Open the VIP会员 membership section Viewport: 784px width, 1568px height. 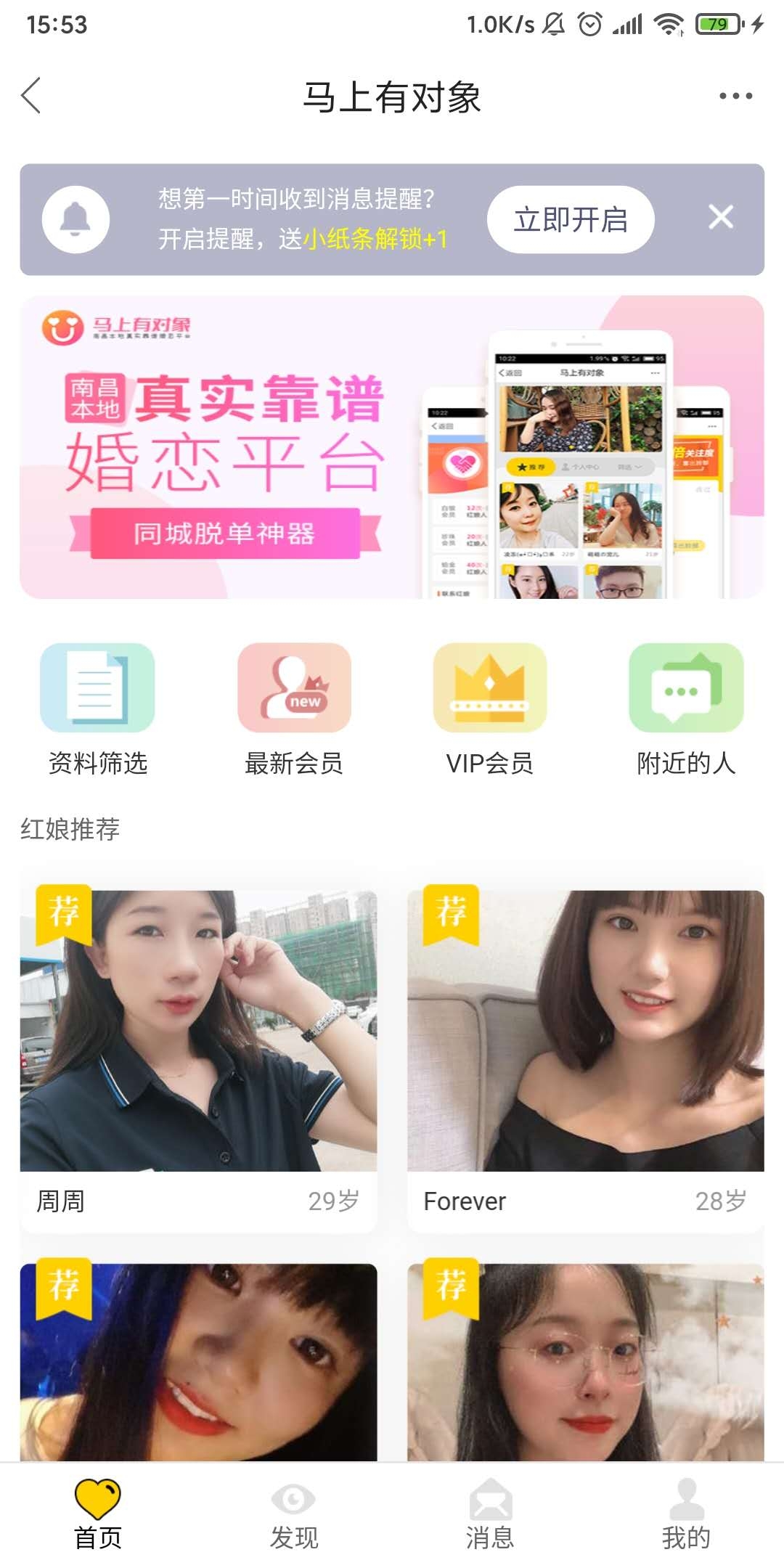point(489,687)
